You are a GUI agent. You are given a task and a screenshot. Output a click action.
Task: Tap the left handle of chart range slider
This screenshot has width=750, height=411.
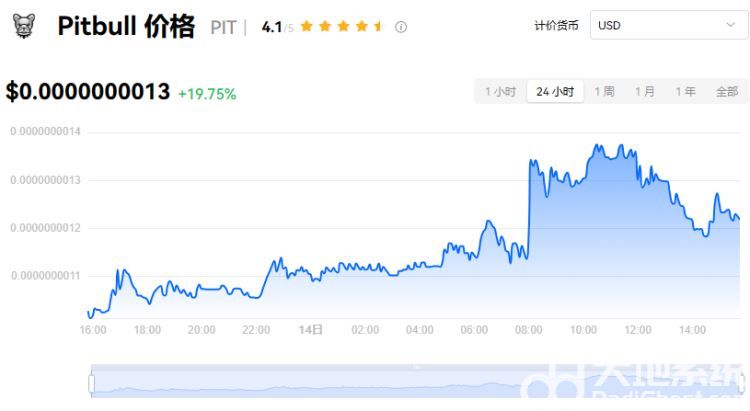tap(91, 383)
